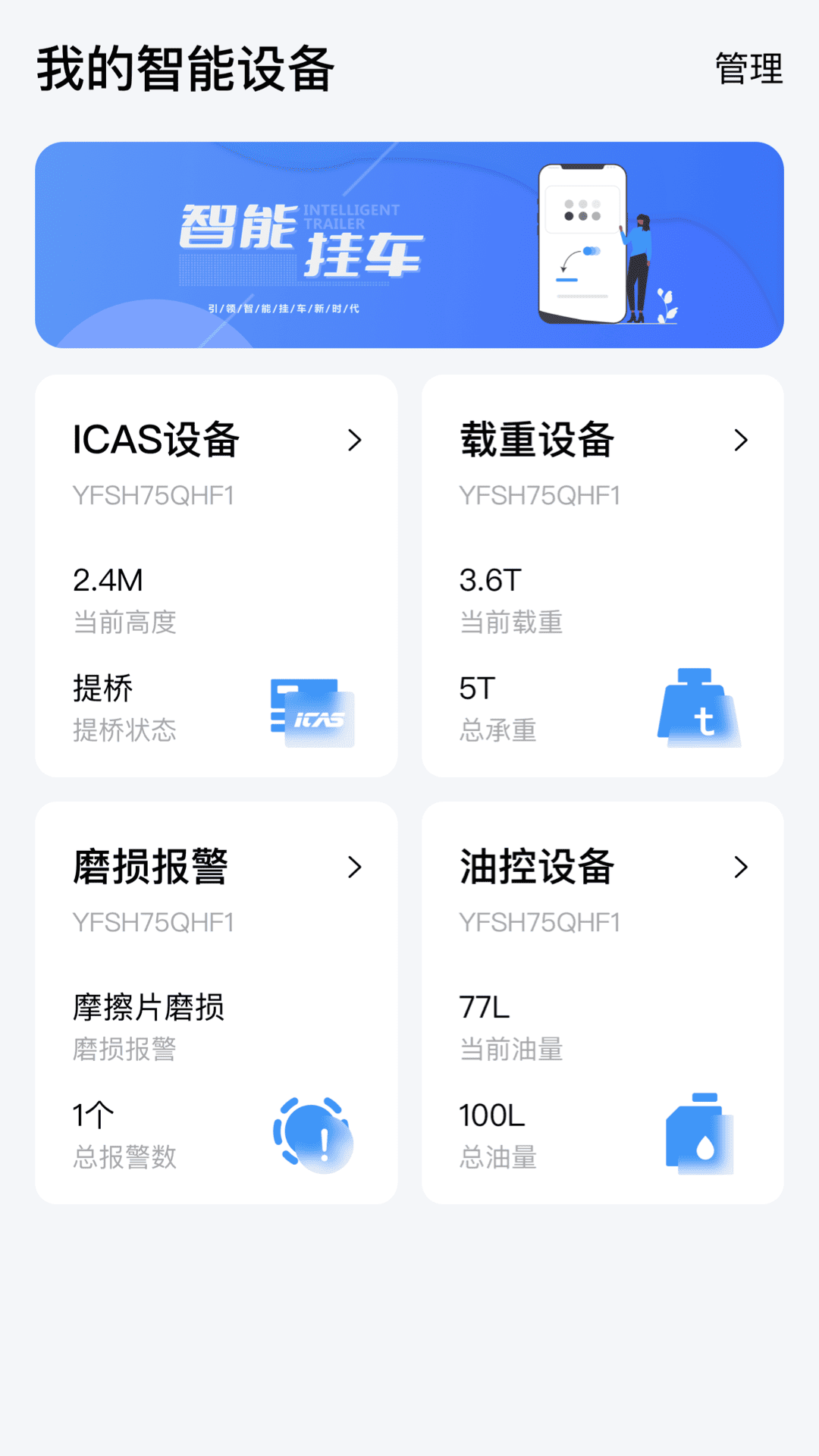Screen dimensions: 819x1456
Task: Expand the ICAS设备 card details
Action: click(x=355, y=440)
